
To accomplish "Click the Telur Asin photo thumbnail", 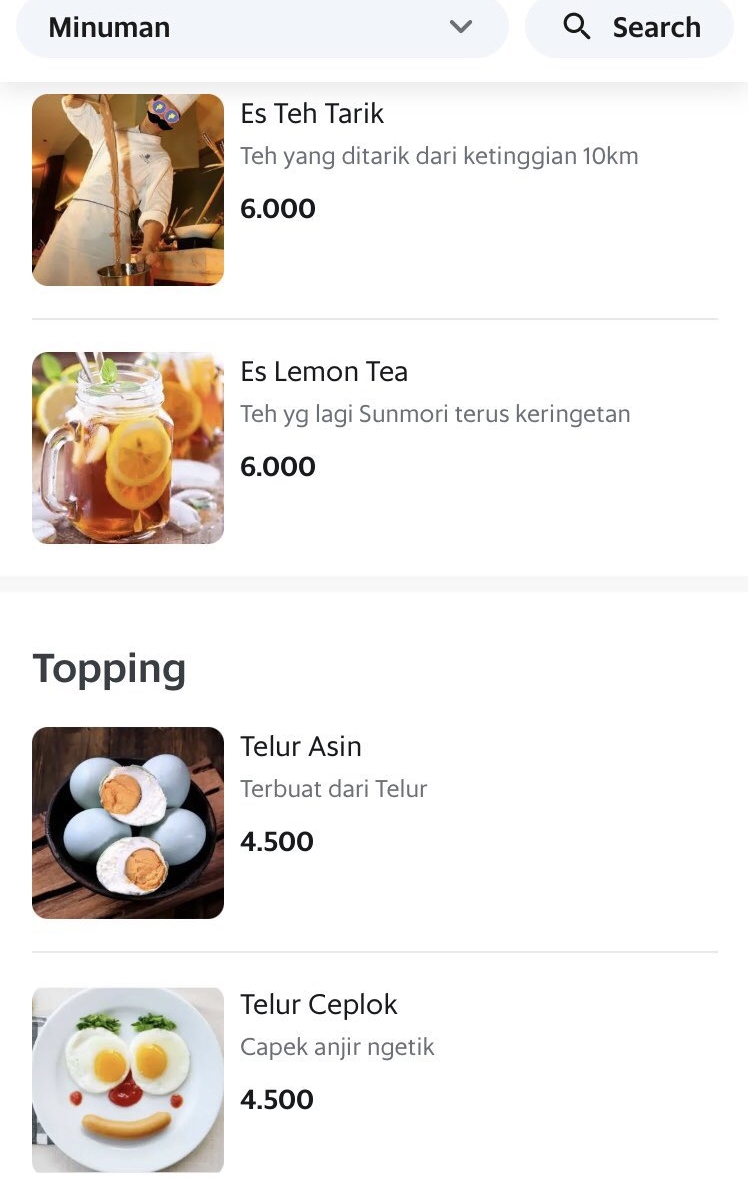I will (x=128, y=822).
